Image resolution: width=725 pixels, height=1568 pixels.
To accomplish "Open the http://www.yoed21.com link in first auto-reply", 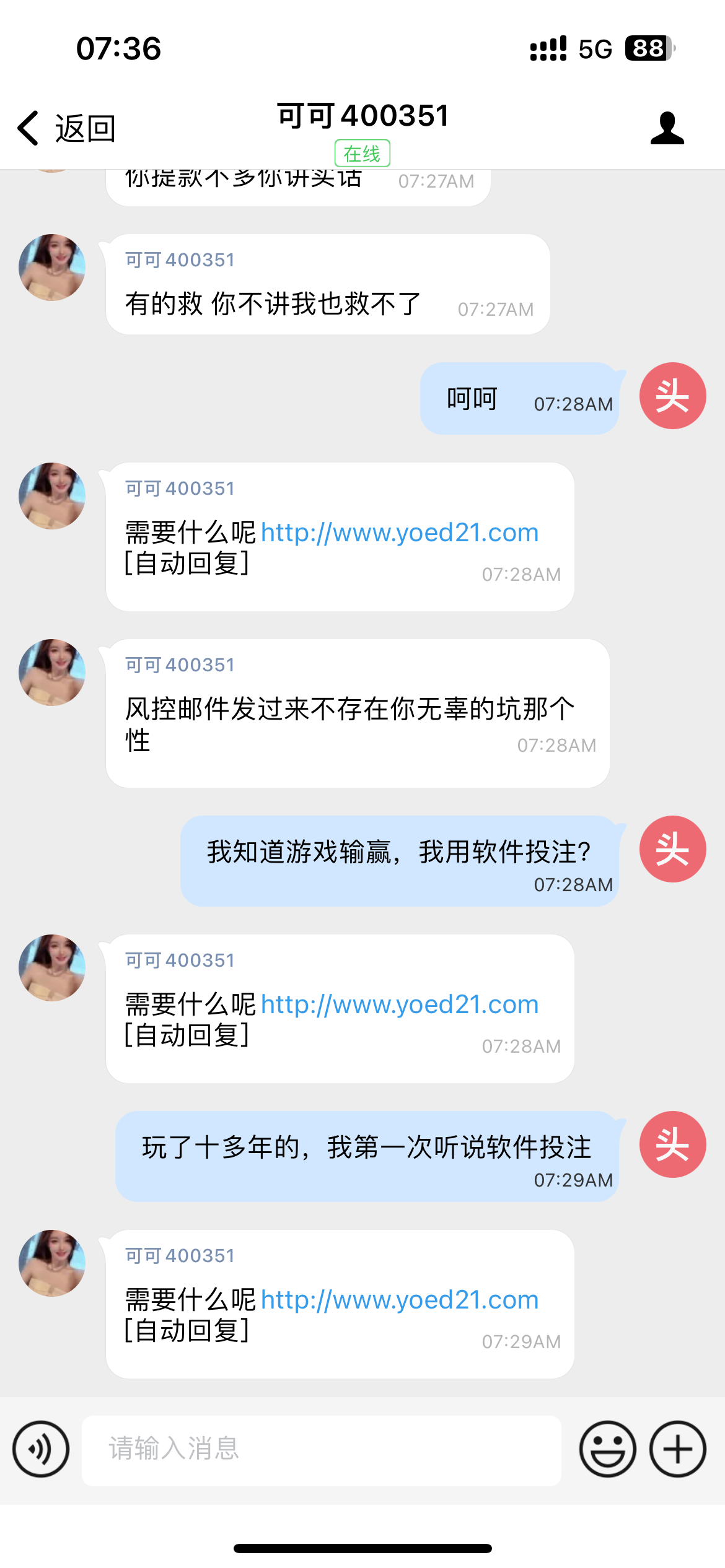I will click(x=400, y=531).
